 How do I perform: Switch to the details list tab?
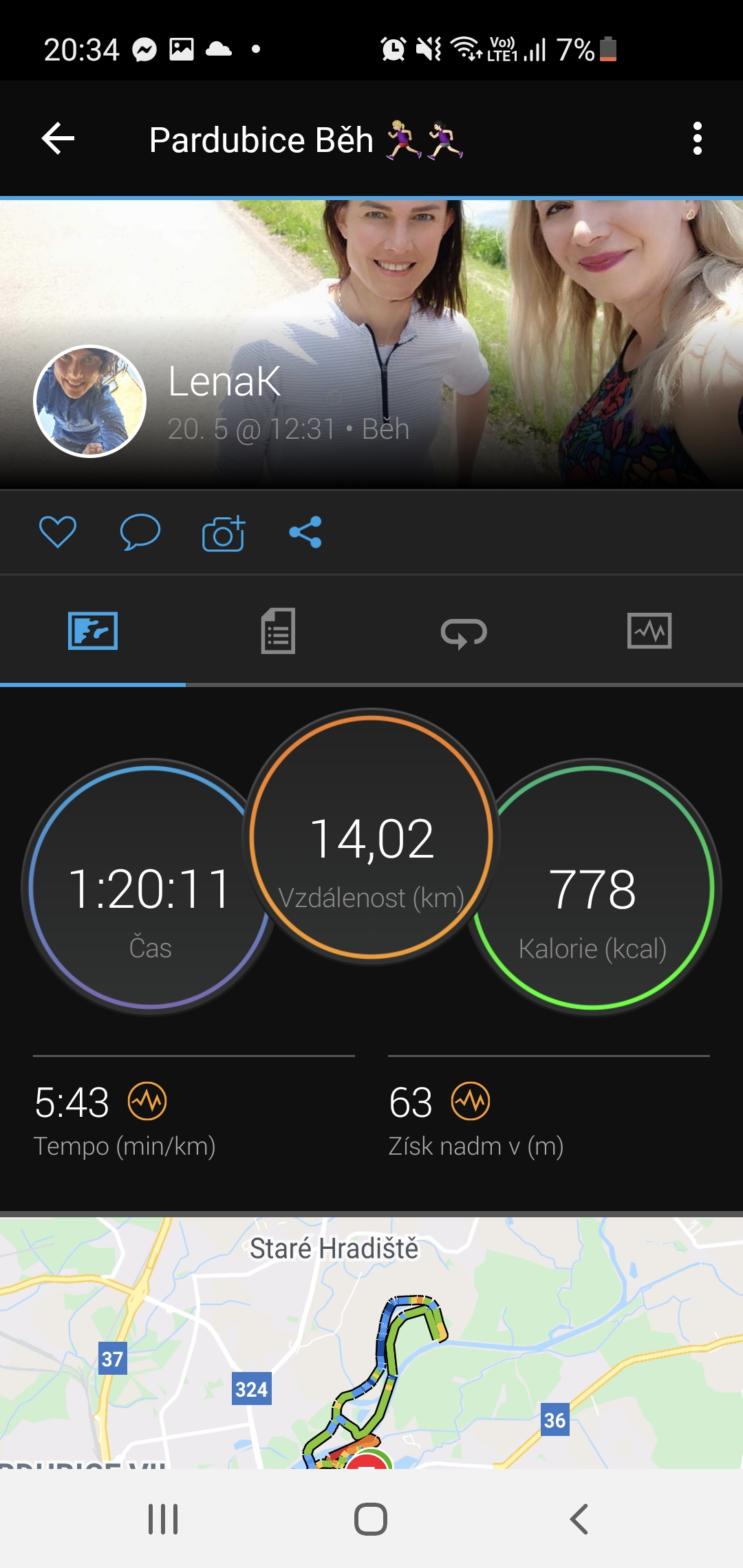(278, 631)
